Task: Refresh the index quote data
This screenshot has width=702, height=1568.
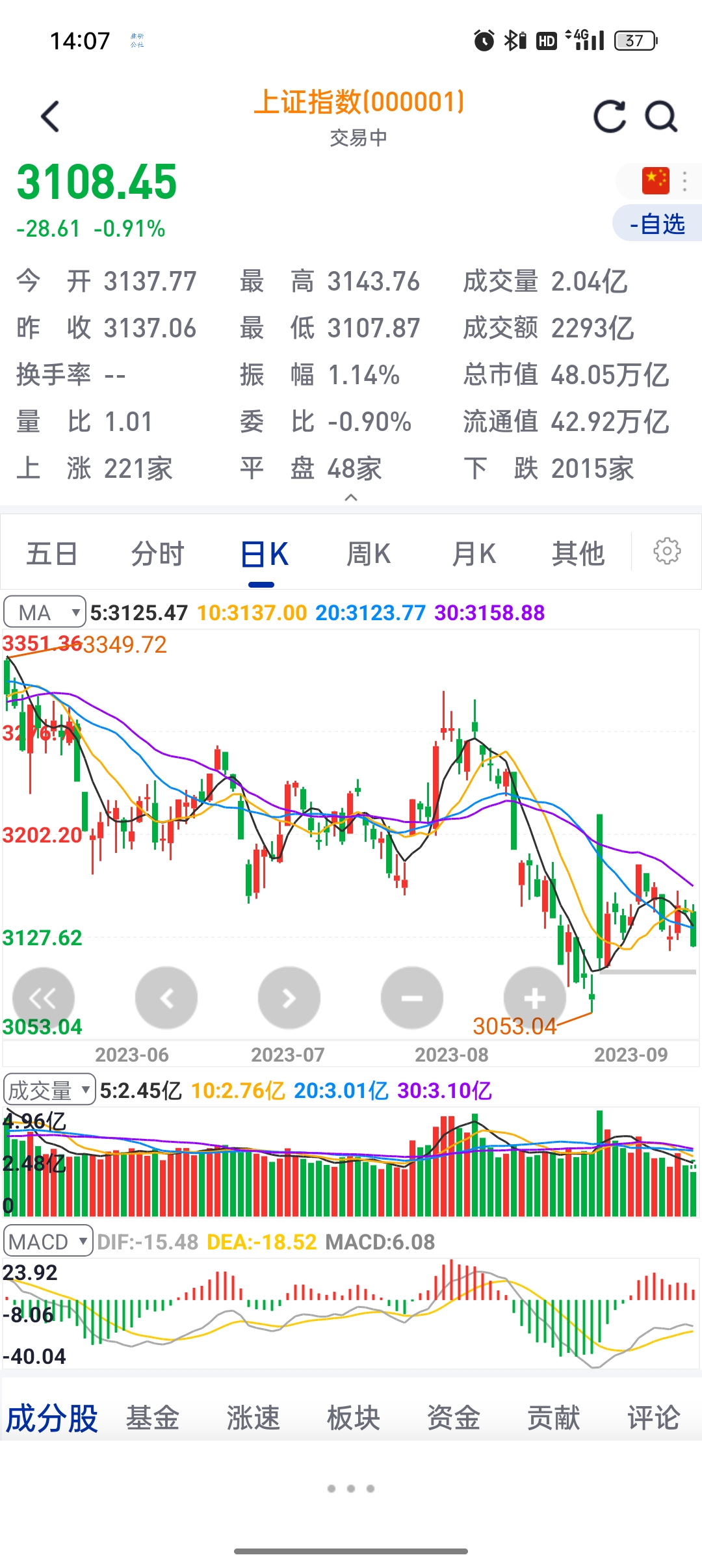Action: tap(610, 117)
